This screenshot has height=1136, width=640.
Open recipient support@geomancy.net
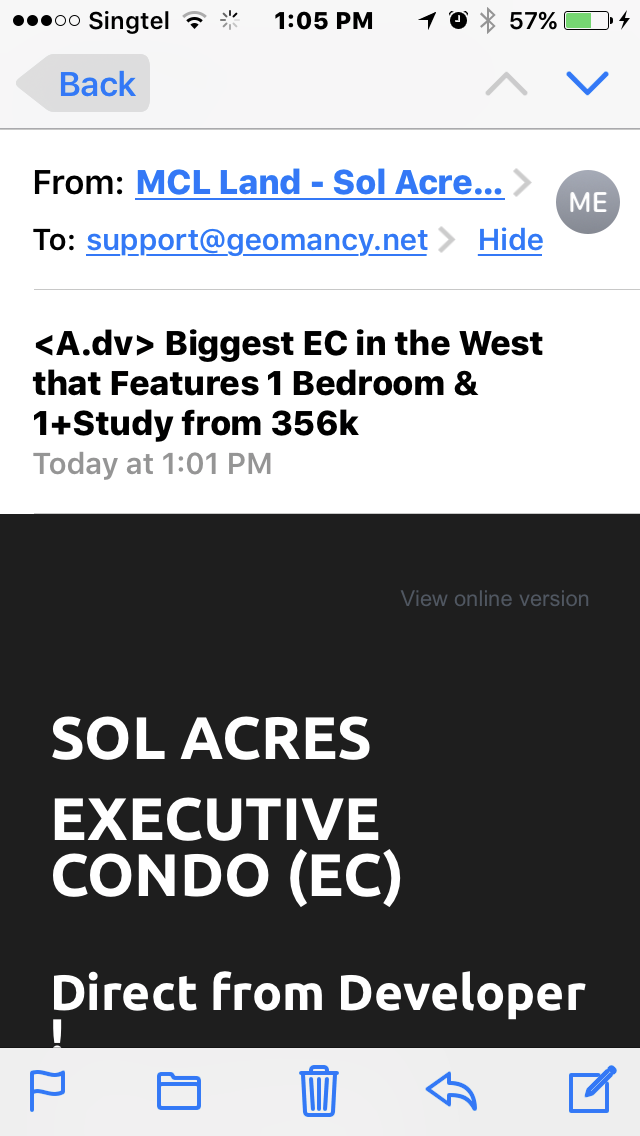coord(257,241)
